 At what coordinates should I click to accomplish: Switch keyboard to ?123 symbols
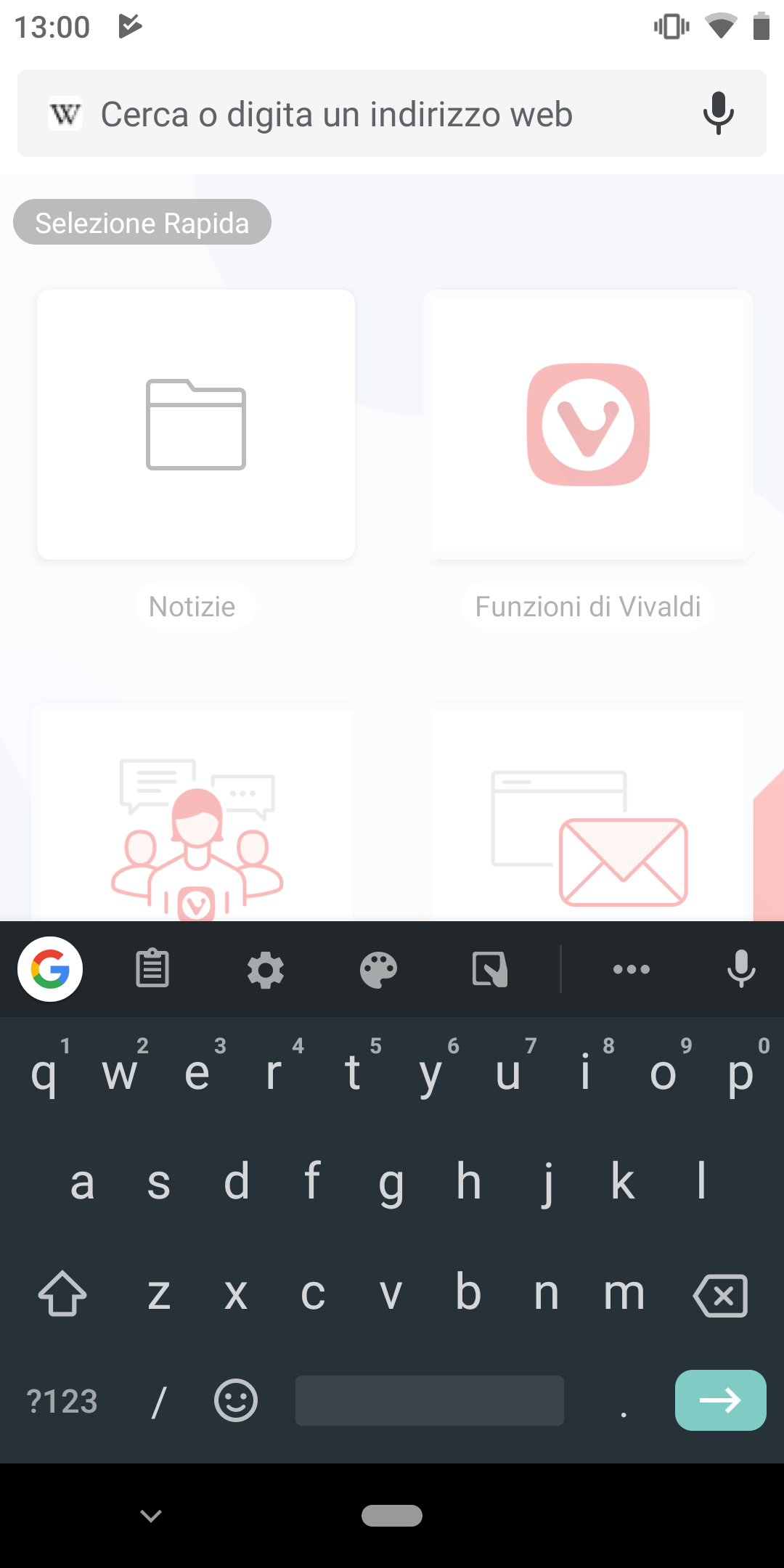62,1401
